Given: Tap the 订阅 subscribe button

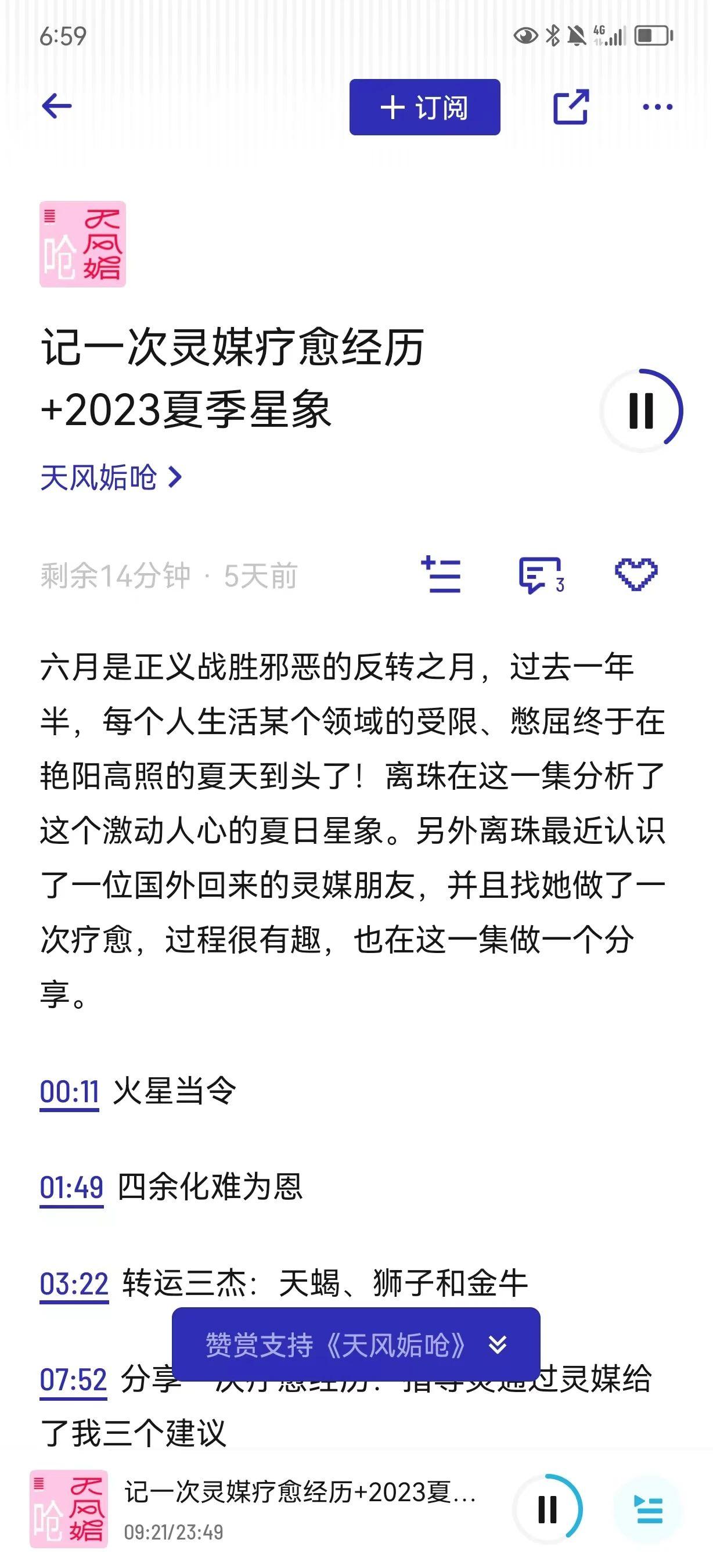Looking at the screenshot, I should [x=424, y=107].
